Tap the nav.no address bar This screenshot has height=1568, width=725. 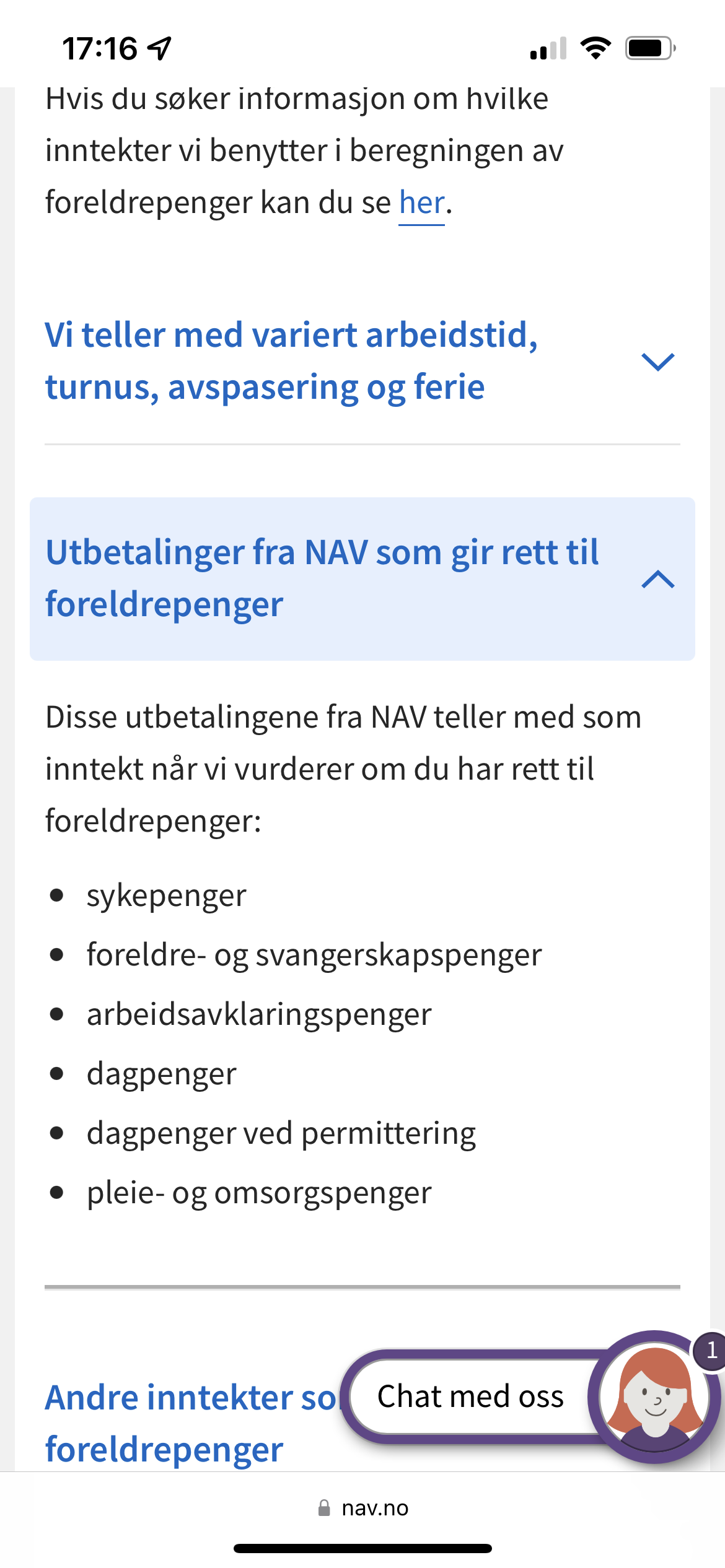point(362,1508)
